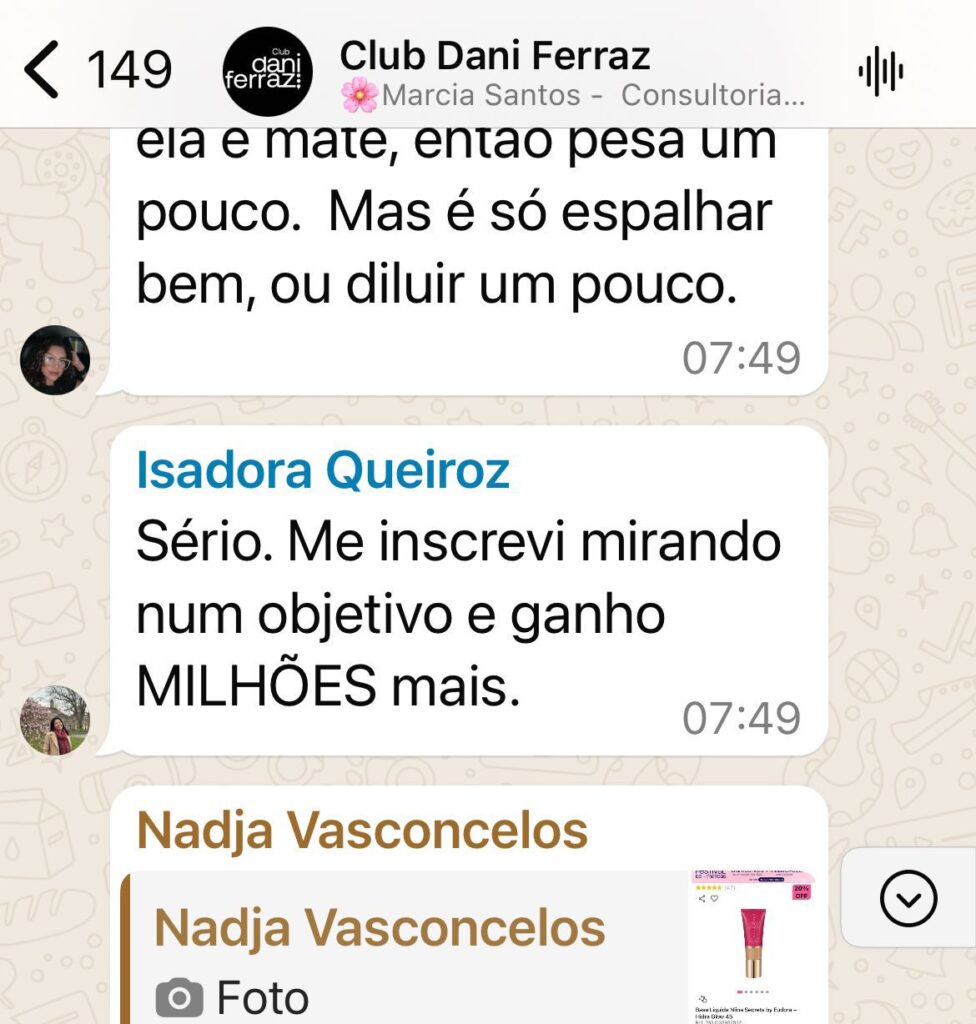Image resolution: width=976 pixels, height=1024 pixels.
Task: Jump to the latest messages
Action: [x=908, y=897]
